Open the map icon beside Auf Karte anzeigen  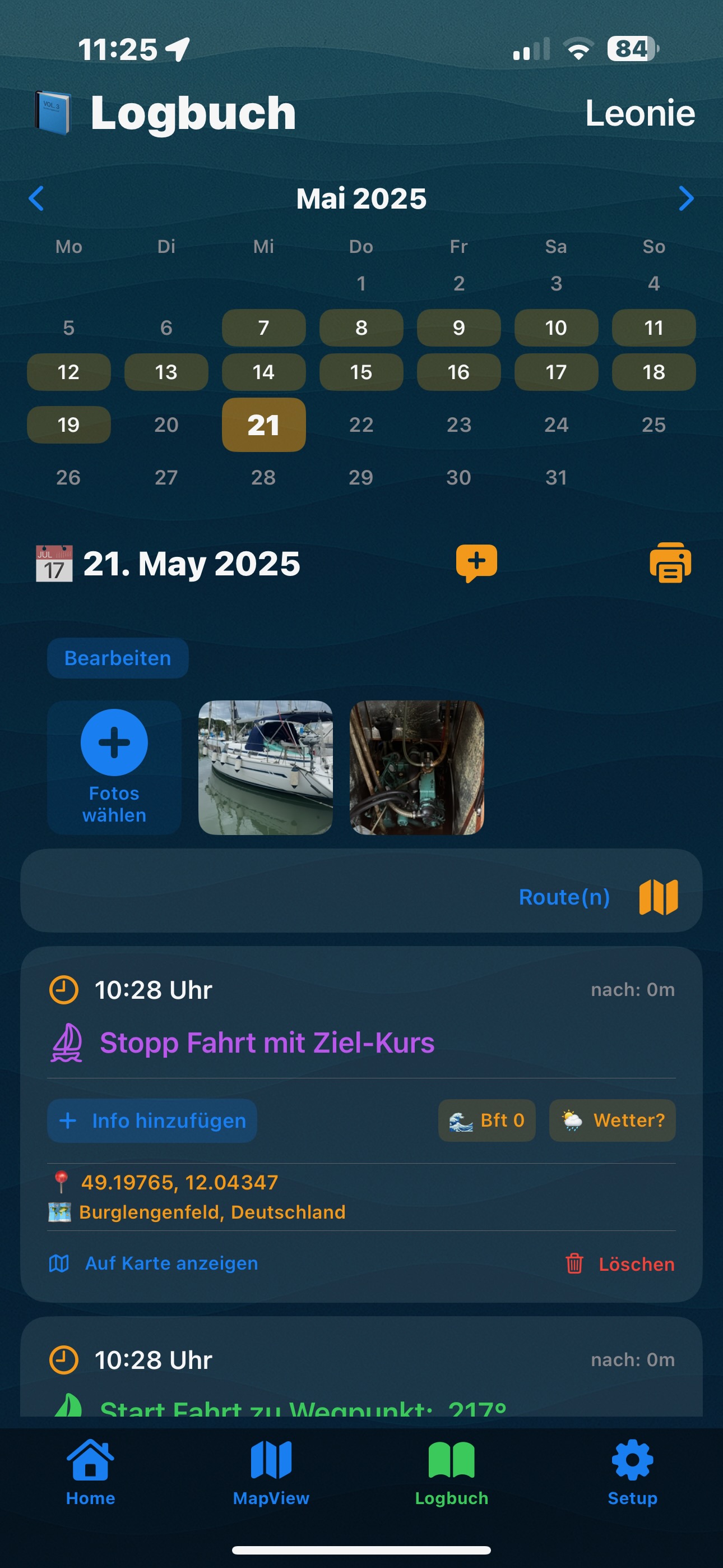[x=61, y=1262]
